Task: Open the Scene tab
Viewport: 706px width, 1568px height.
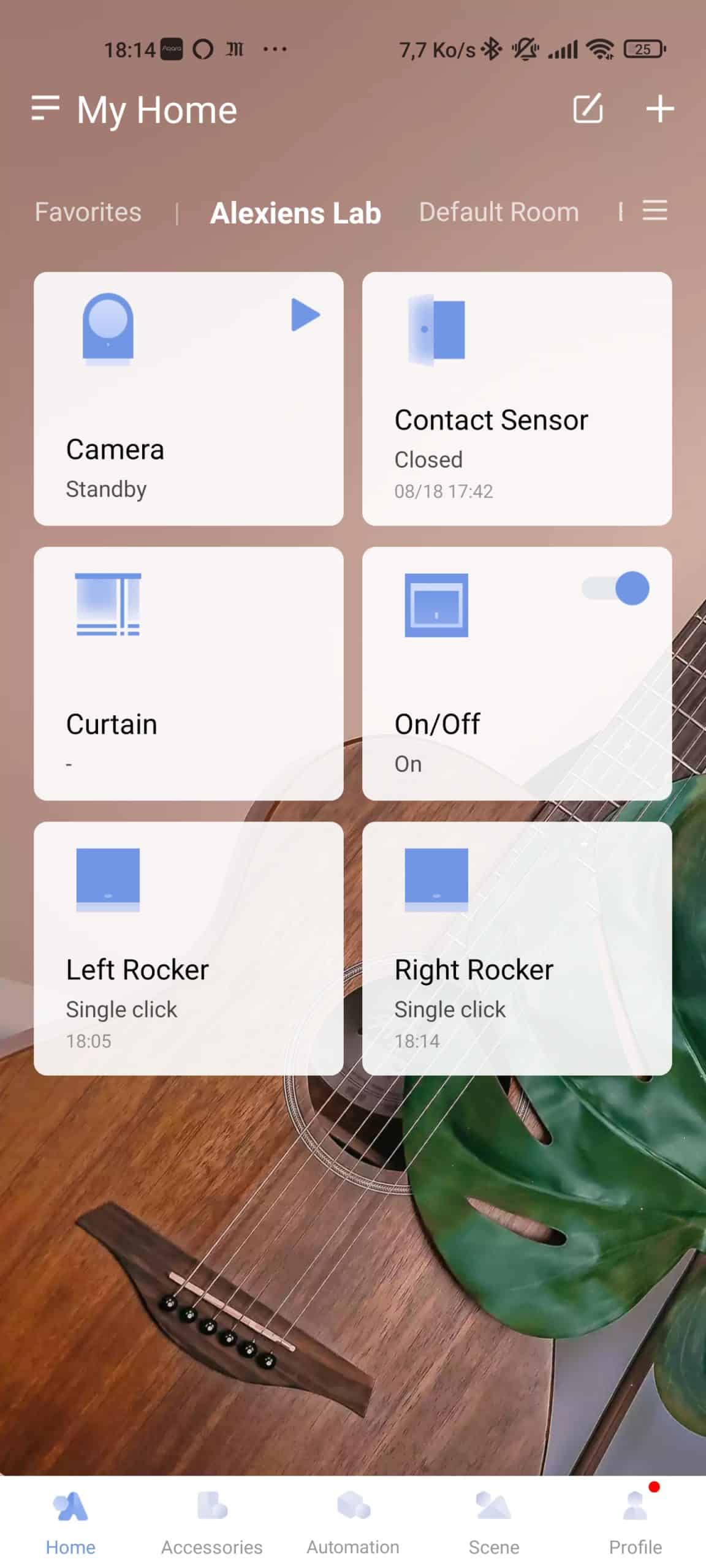Action: [x=494, y=1522]
